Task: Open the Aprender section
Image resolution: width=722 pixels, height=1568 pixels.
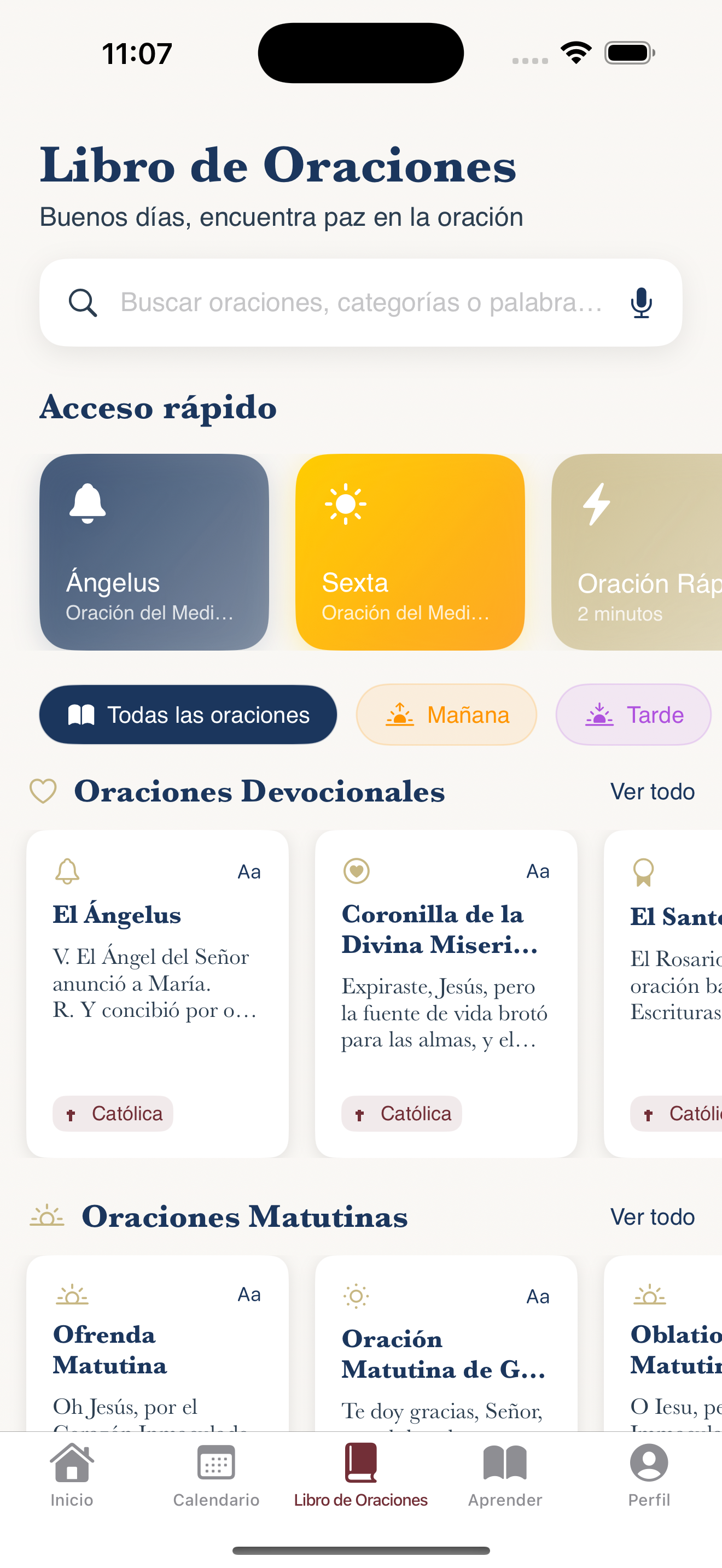Action: (x=505, y=1479)
